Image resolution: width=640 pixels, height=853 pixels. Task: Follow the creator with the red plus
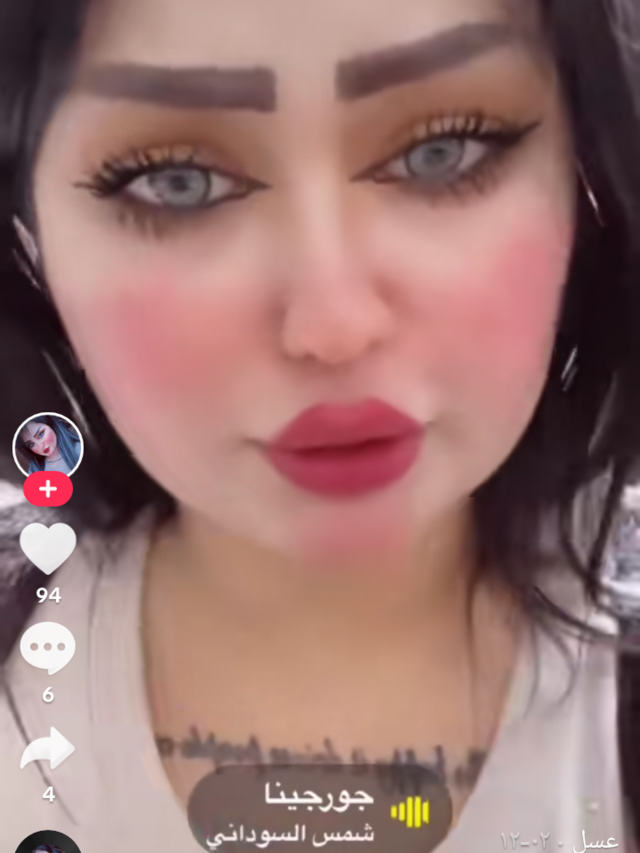[x=47, y=490]
